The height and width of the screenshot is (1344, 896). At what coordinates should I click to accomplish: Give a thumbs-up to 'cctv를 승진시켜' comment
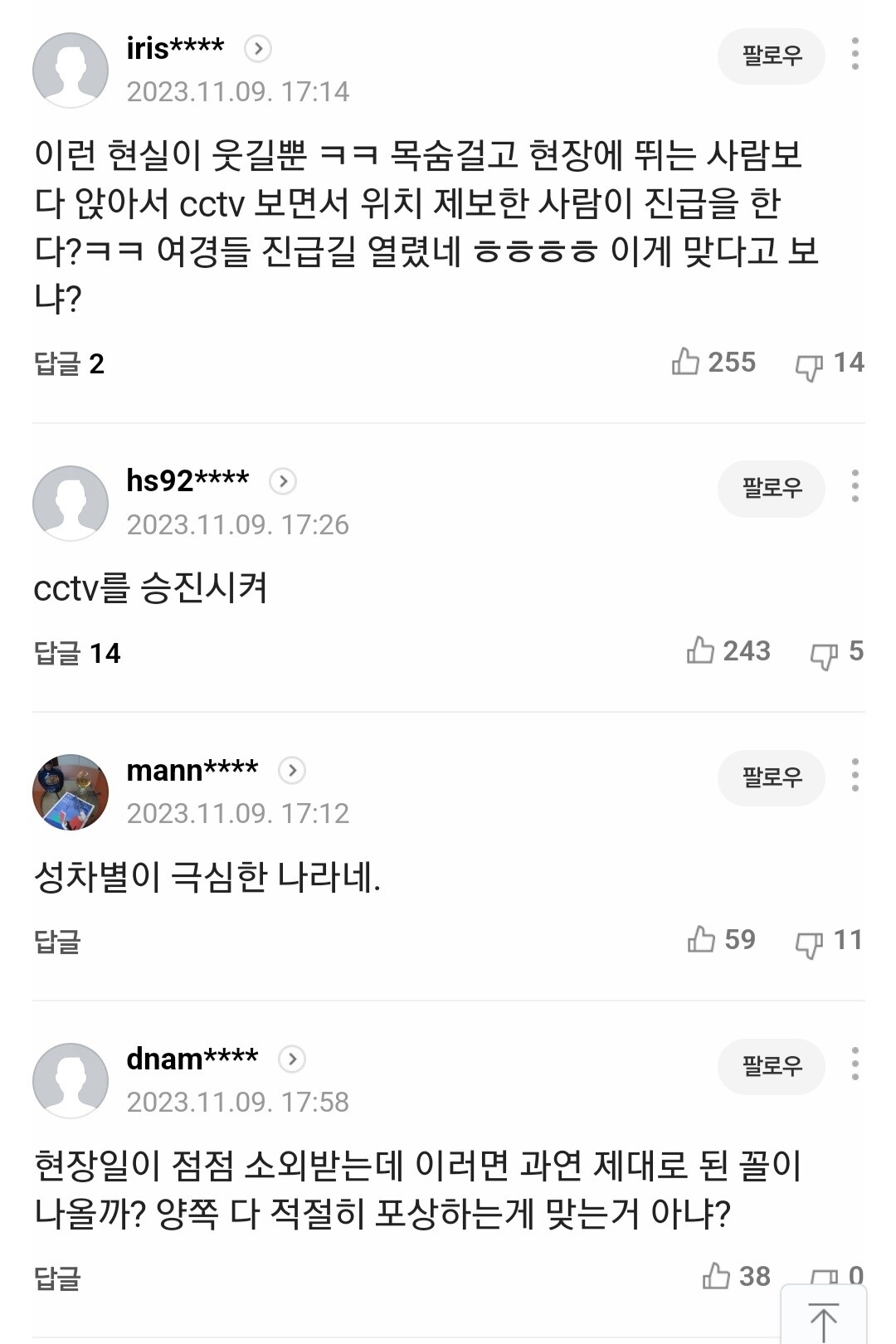pos(699,652)
